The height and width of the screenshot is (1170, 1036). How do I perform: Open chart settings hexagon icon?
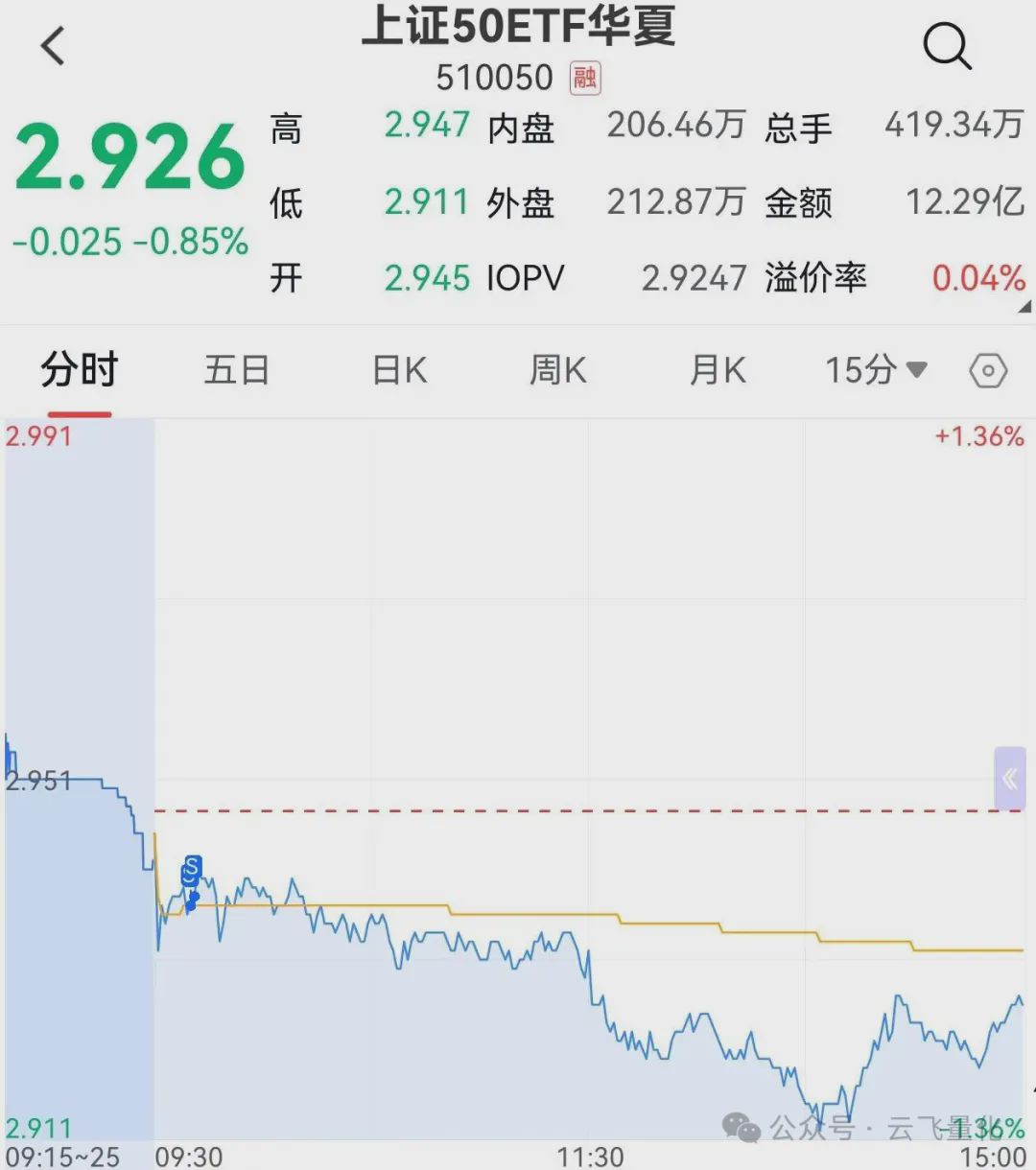[x=988, y=370]
